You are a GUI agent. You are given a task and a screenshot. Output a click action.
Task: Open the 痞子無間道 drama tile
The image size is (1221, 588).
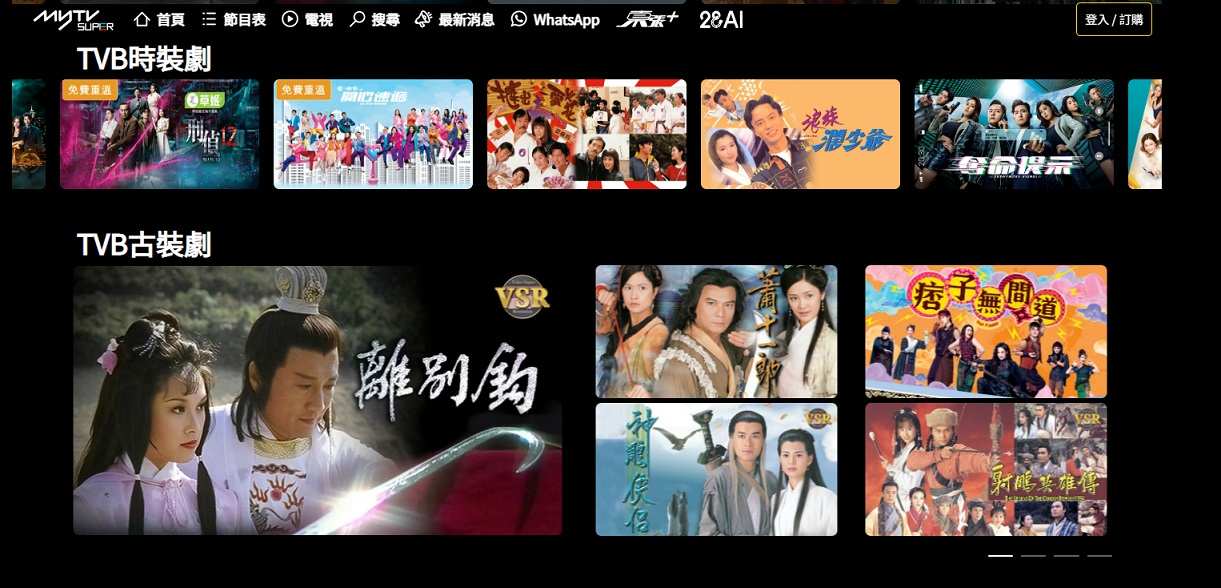coord(985,331)
